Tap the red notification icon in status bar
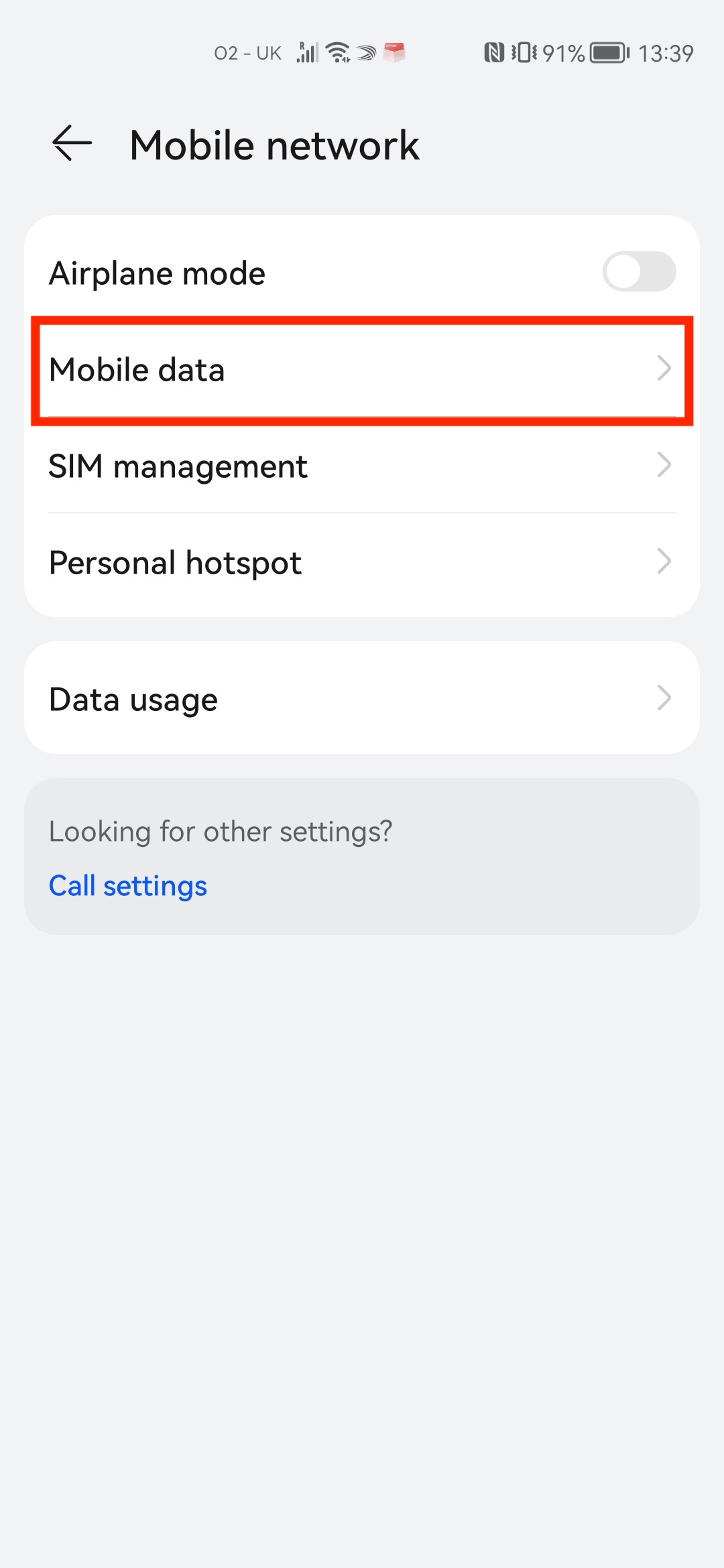 pos(394,53)
